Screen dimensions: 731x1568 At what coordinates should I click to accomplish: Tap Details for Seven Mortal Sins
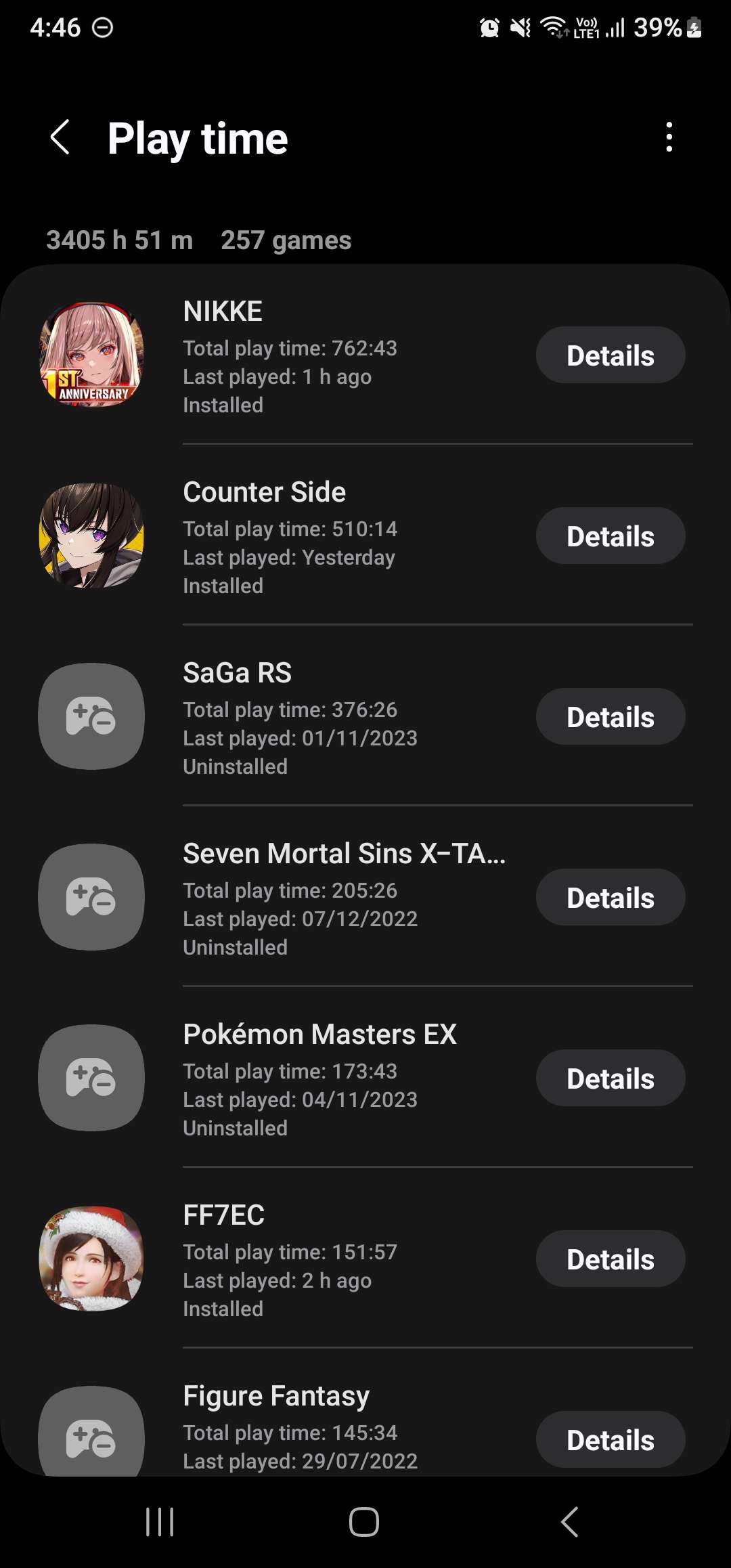point(610,898)
